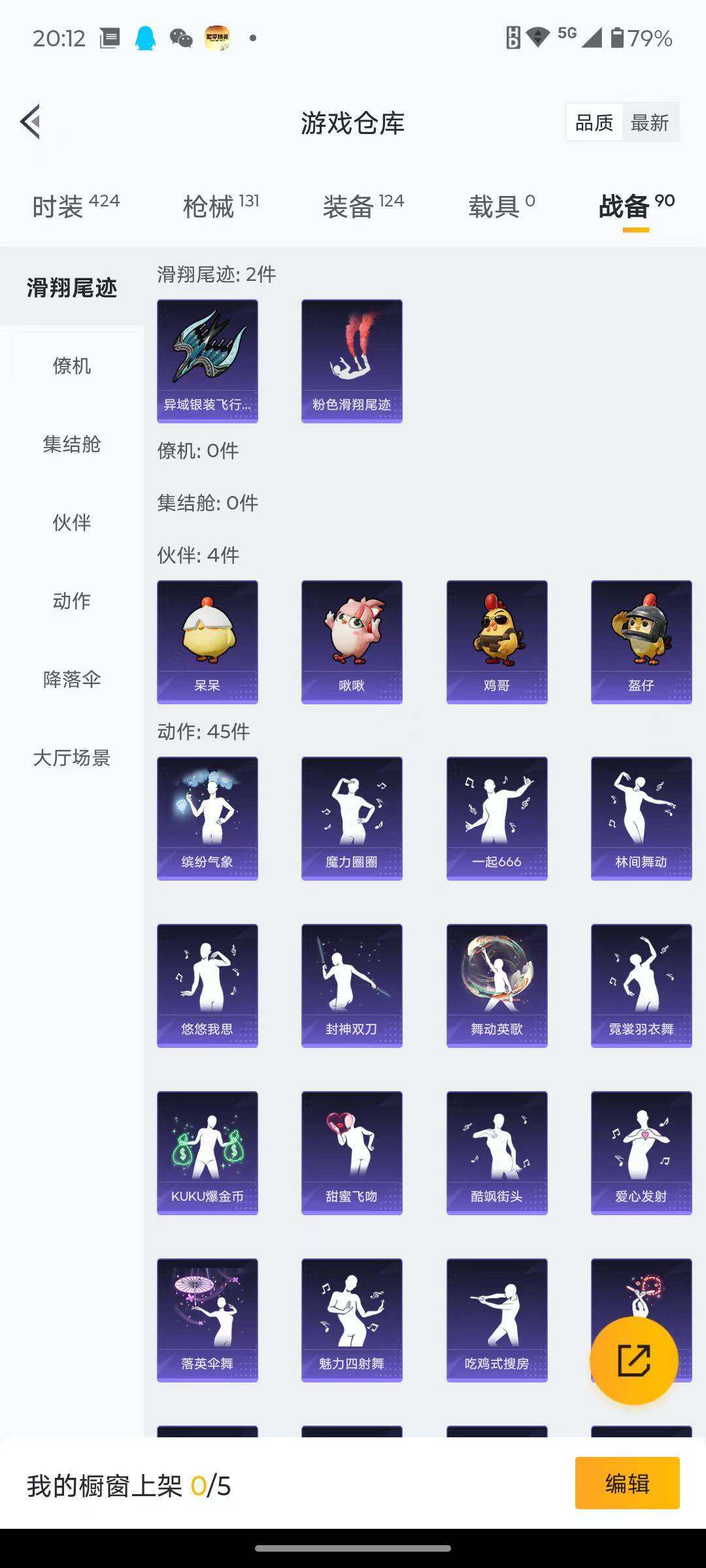This screenshot has width=706, height=1568.
Task: Enable the 最新 newest sort option
Action: tap(650, 122)
